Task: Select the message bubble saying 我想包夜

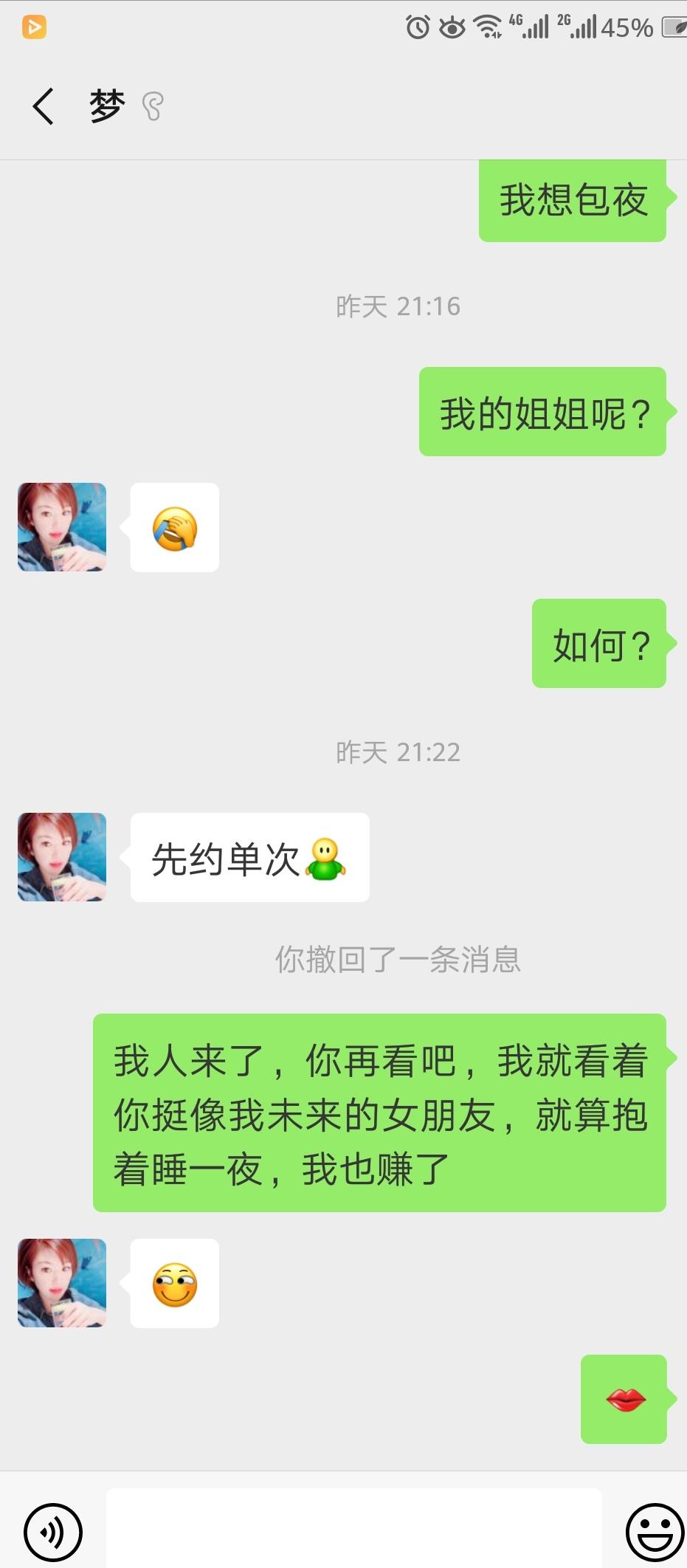Action: click(x=574, y=199)
